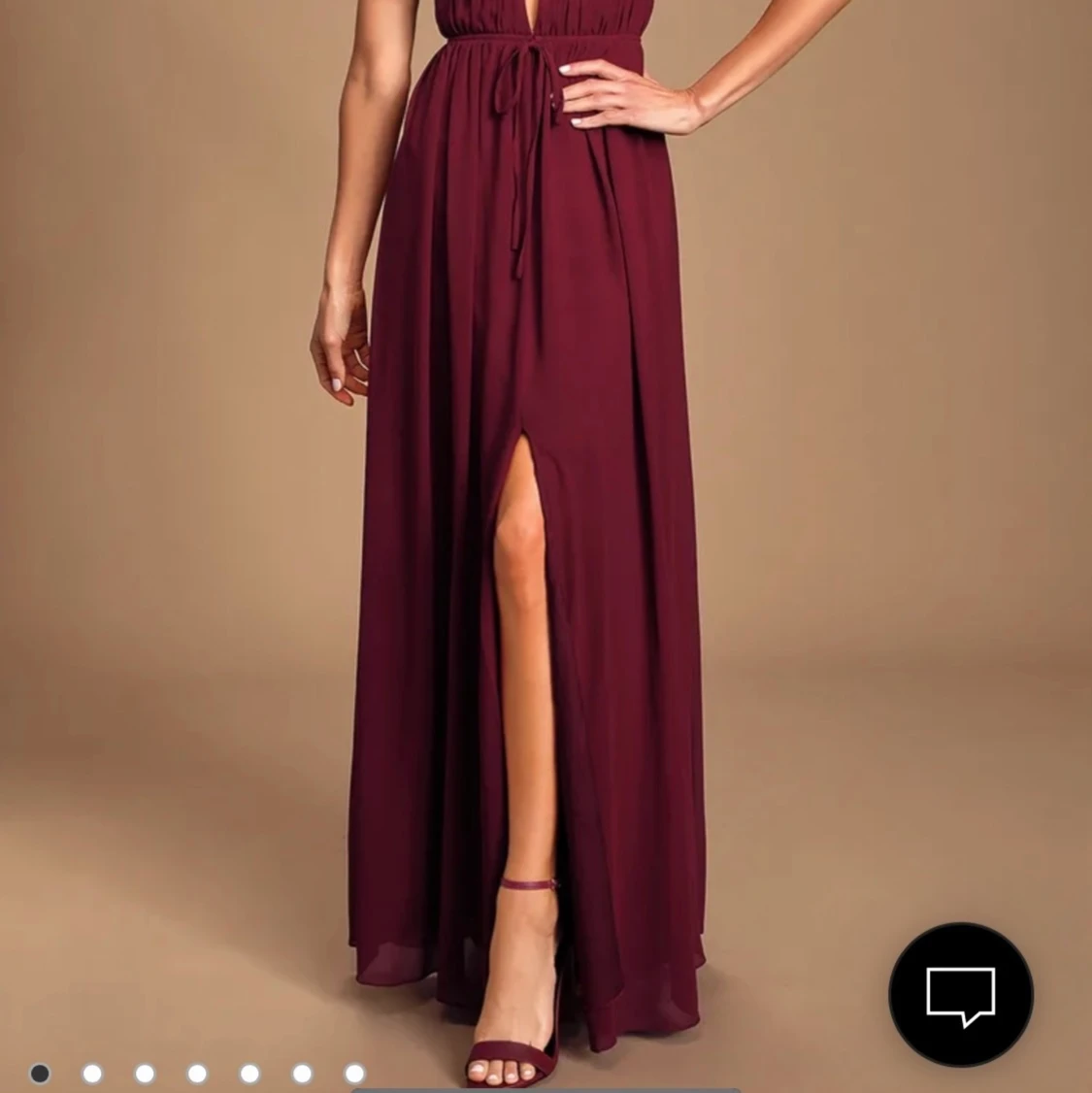The width and height of the screenshot is (1092, 1093).
Task: Open the live chat support bubble
Action: (x=961, y=995)
